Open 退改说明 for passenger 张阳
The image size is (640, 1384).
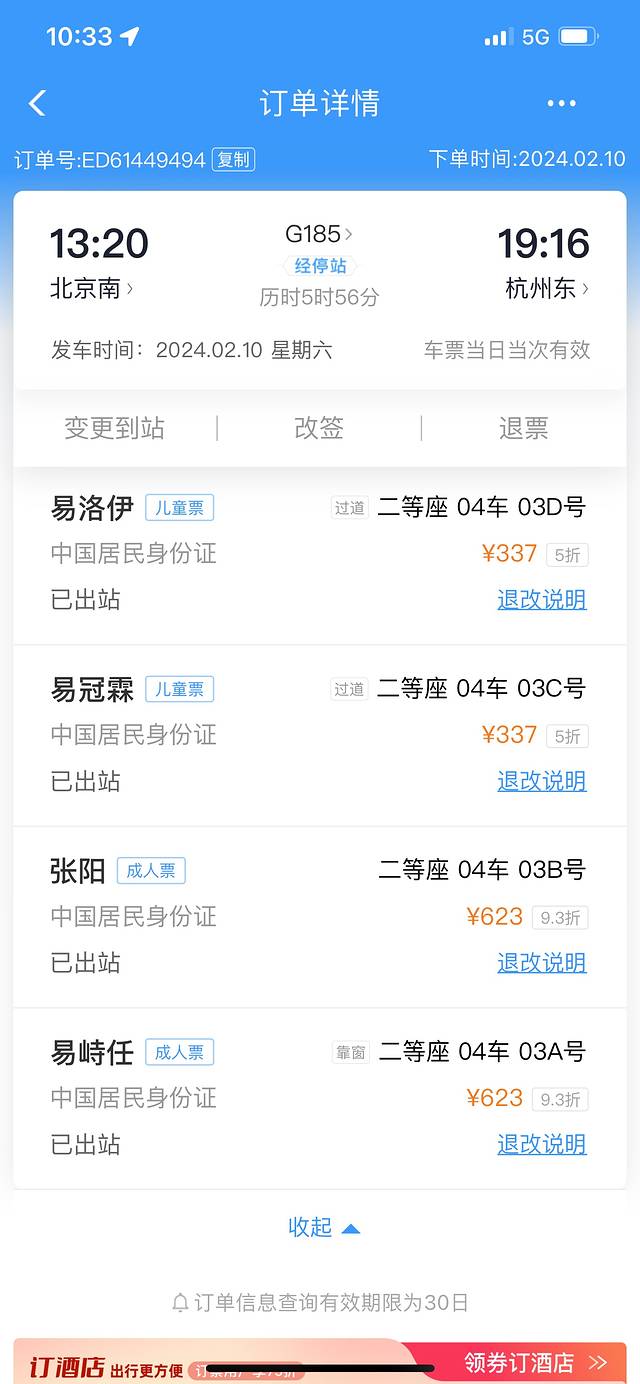541,963
